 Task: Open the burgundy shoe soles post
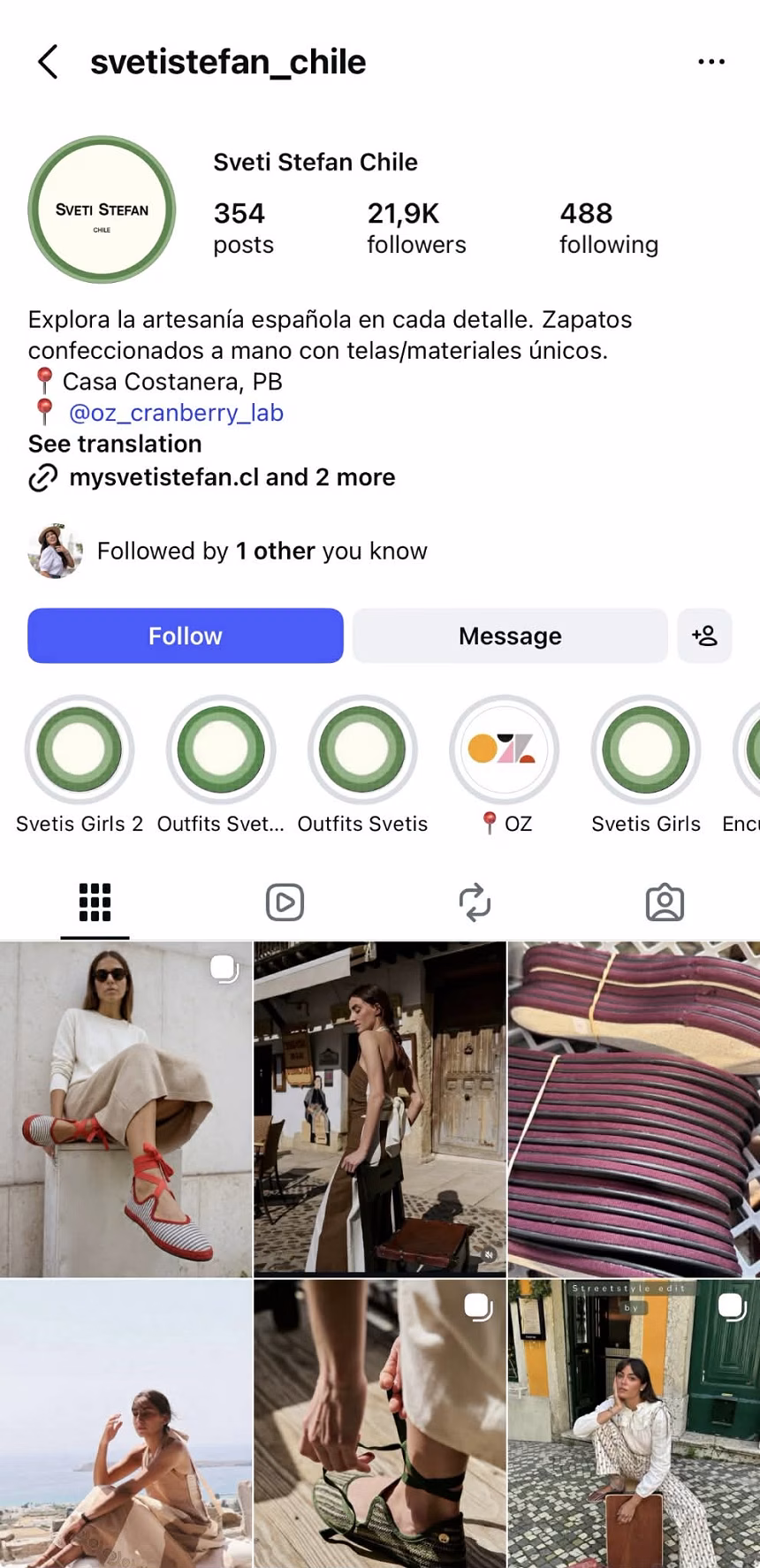click(x=634, y=1109)
